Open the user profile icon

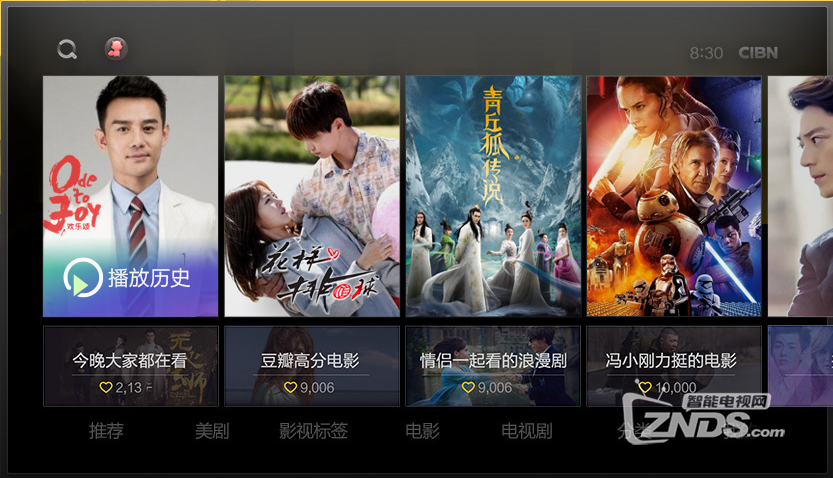[x=116, y=49]
